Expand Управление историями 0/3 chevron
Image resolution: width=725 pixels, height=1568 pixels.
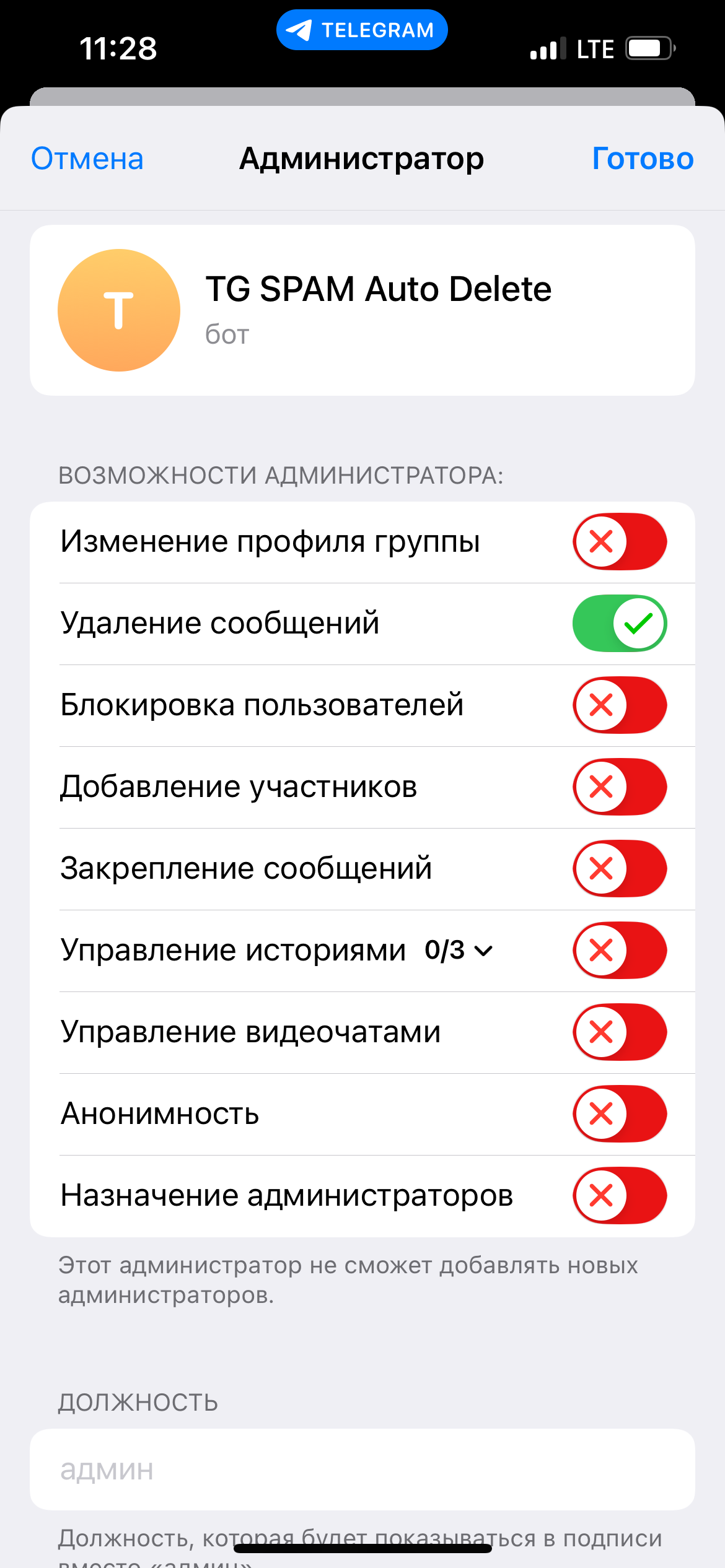pos(483,951)
